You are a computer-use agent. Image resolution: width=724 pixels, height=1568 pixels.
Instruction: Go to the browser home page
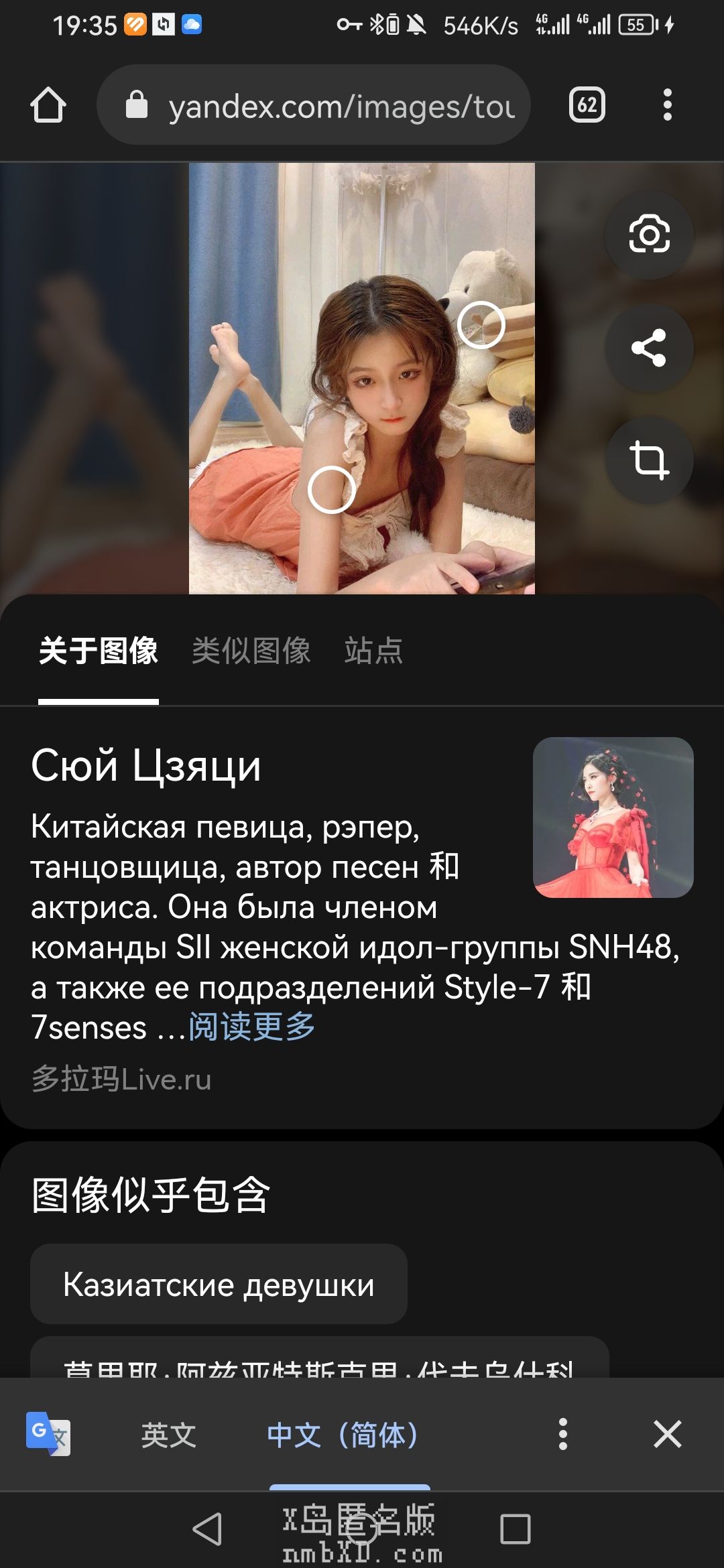(x=48, y=105)
